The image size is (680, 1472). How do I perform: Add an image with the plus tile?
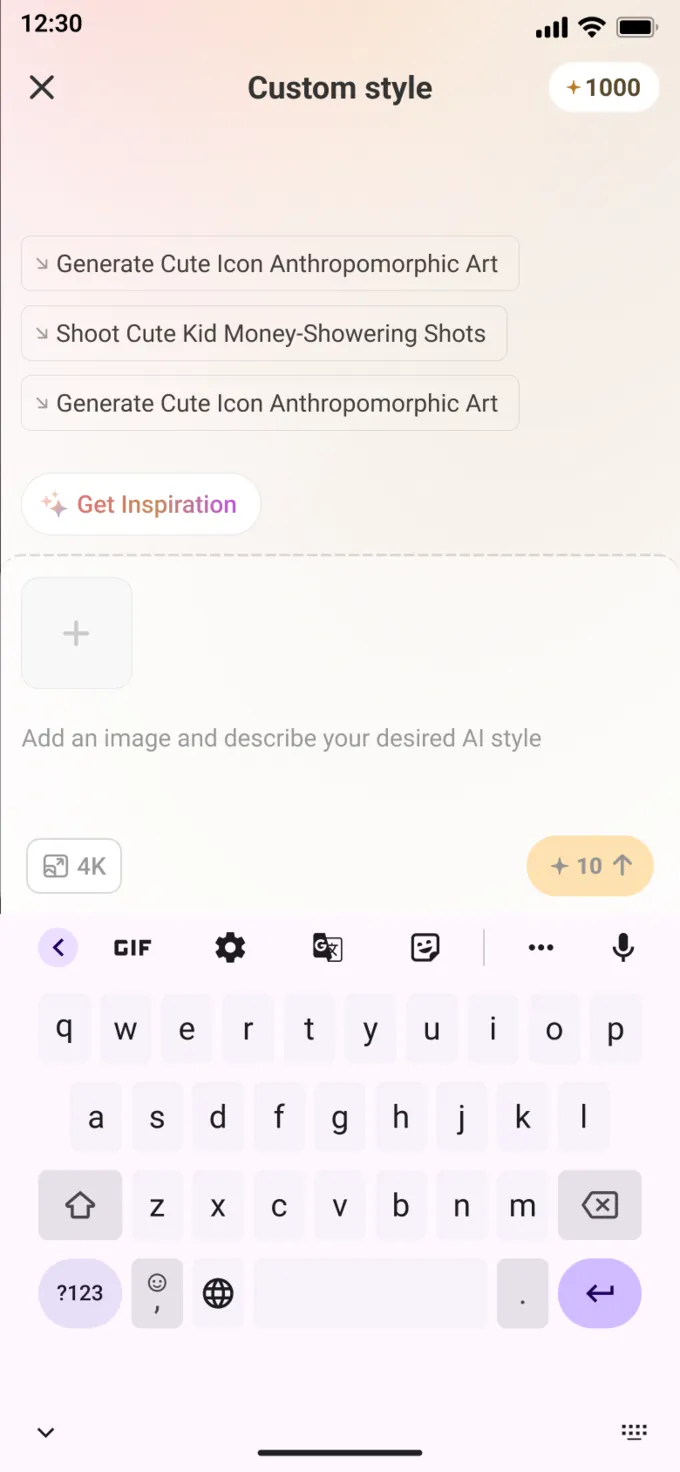point(77,633)
